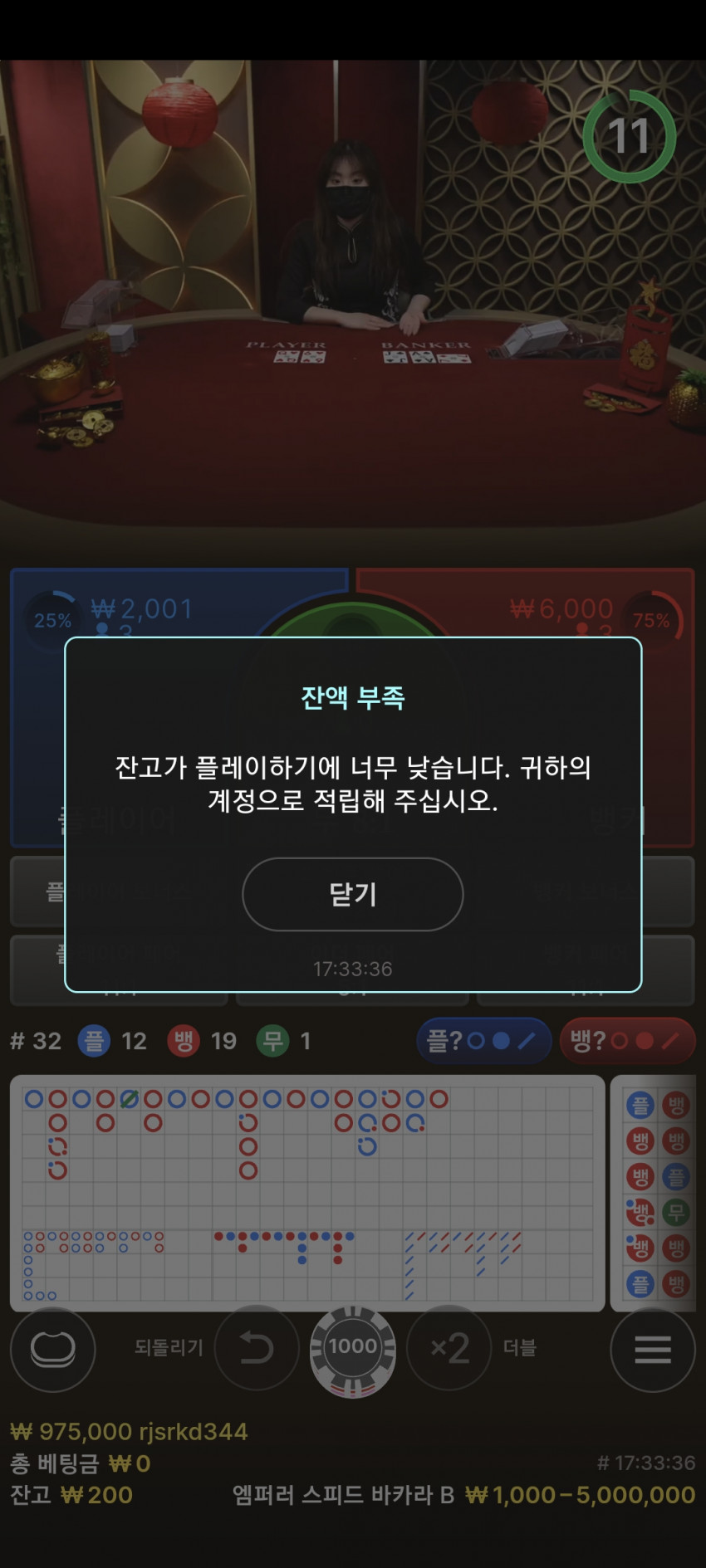The image size is (706, 1568).
Task: Double the bet with the ×2 button
Action: pos(449,1348)
